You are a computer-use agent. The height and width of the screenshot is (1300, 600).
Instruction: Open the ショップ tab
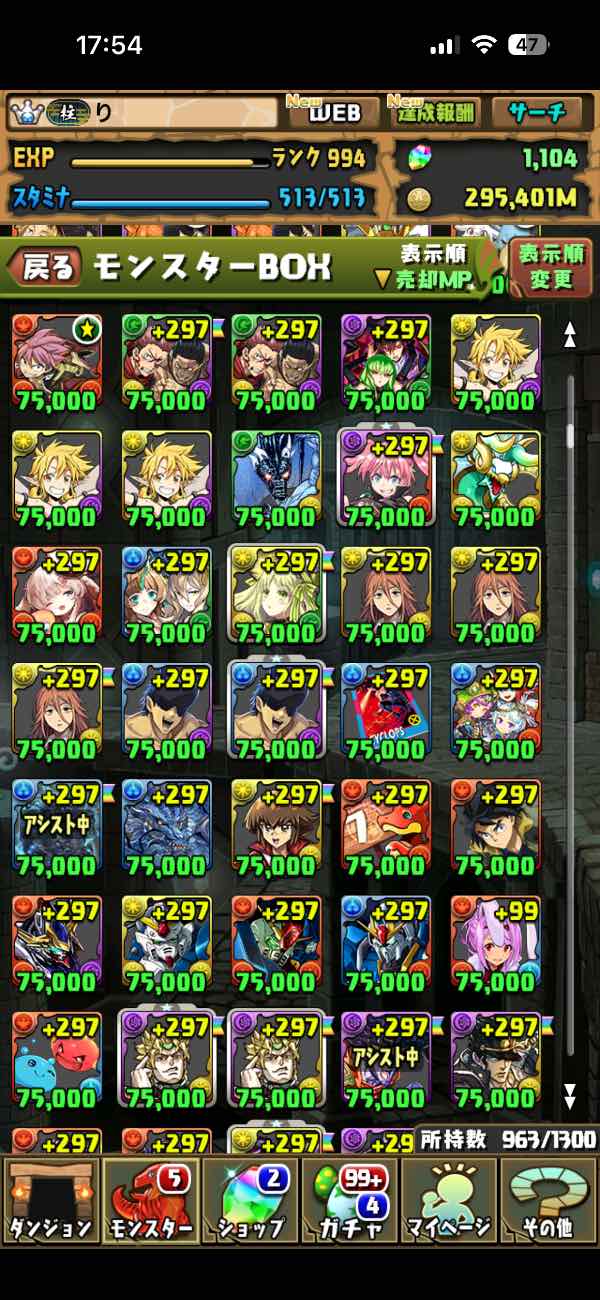(250, 1199)
